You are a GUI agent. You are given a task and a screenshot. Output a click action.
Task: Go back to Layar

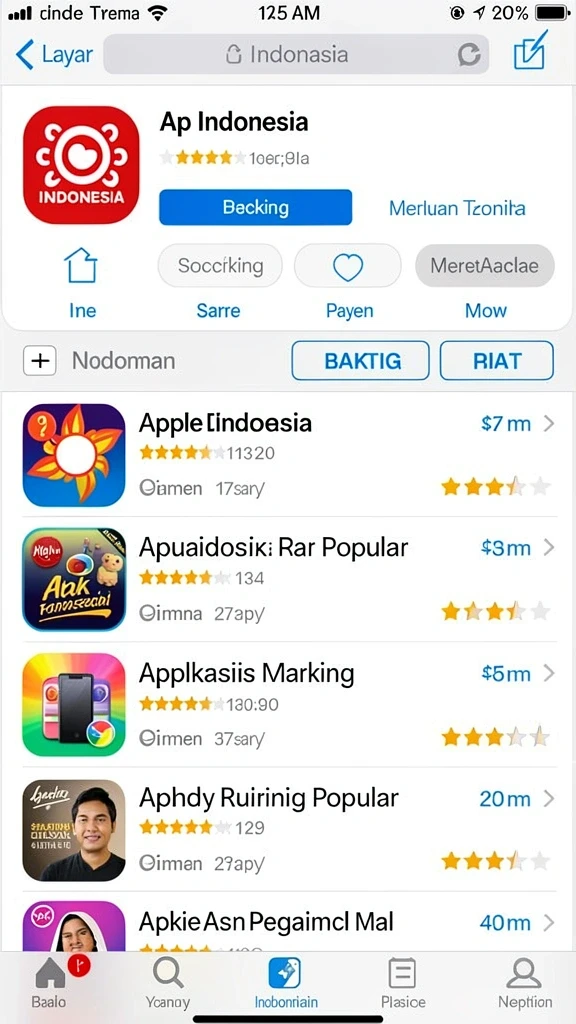pos(55,55)
